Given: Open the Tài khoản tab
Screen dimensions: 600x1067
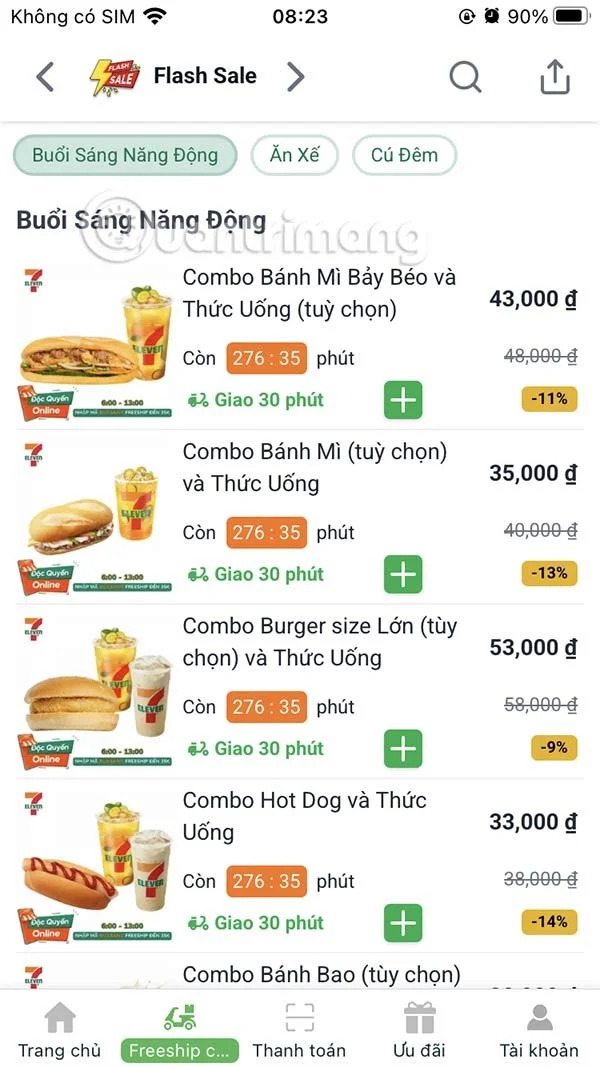Looking at the screenshot, I should coord(539,1030).
